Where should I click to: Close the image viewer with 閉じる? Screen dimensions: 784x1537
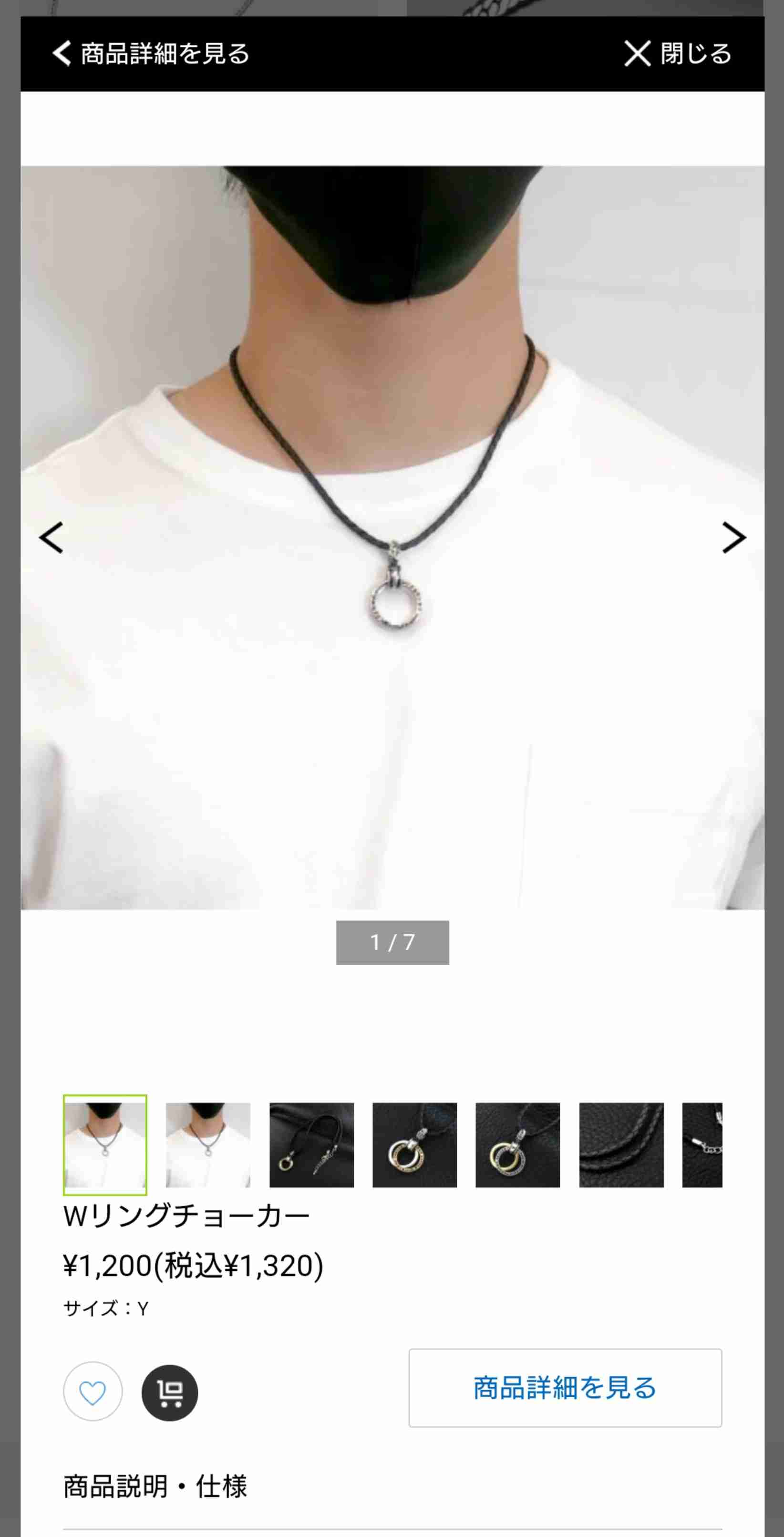click(x=677, y=54)
